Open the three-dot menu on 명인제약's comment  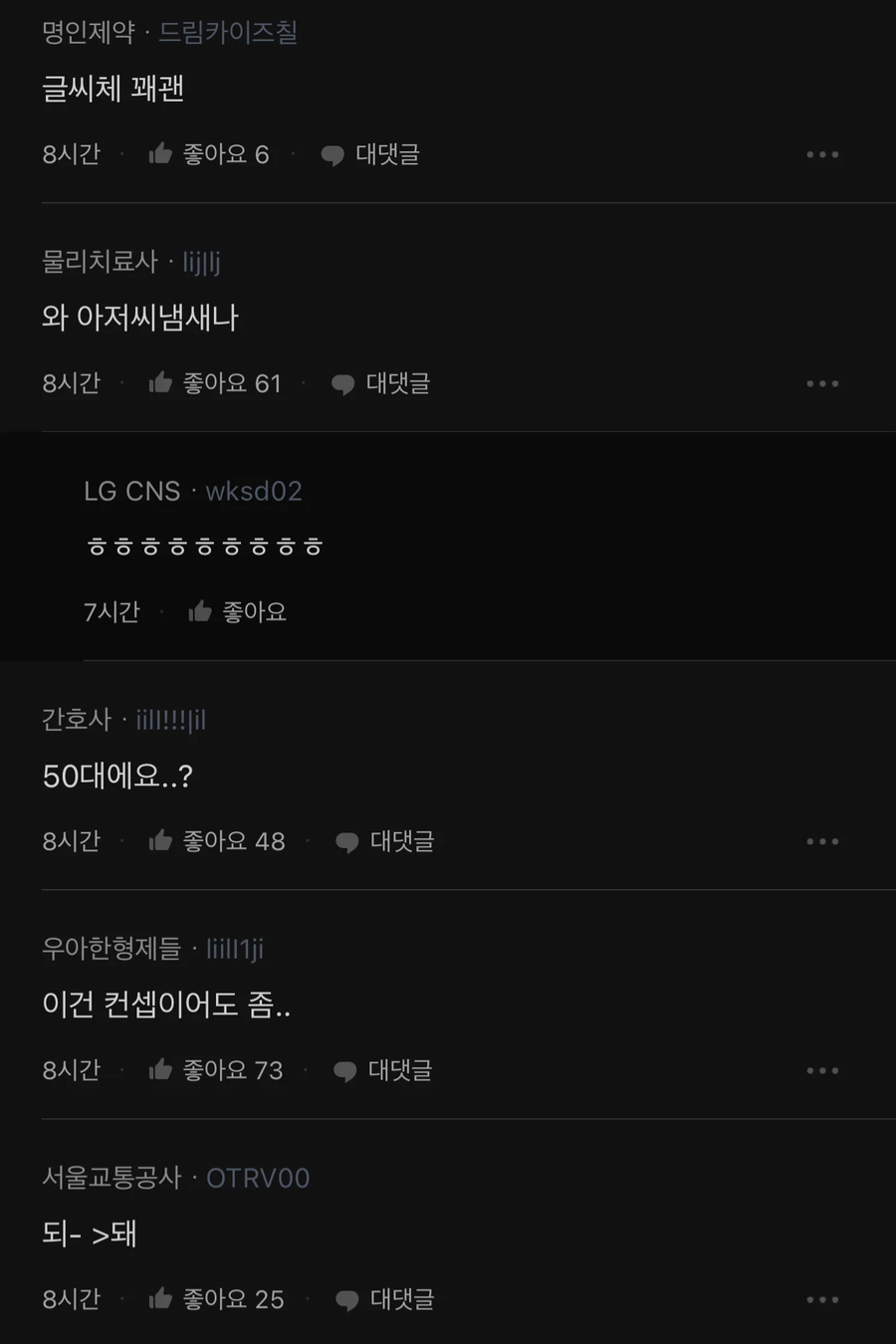[x=823, y=154]
